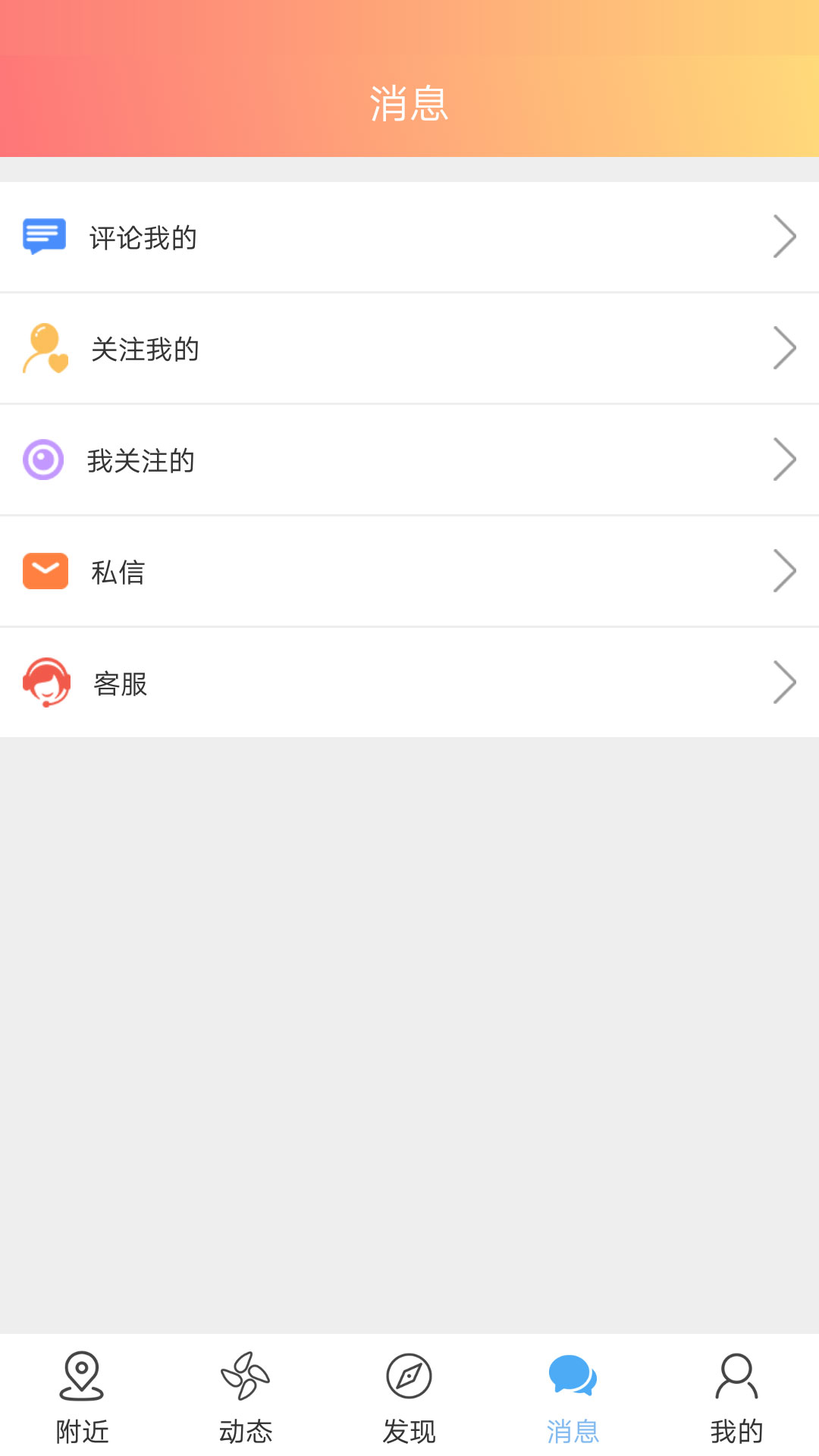This screenshot has height=1456, width=819.
Task: Open 关注我的 followers list
Action: click(409, 349)
